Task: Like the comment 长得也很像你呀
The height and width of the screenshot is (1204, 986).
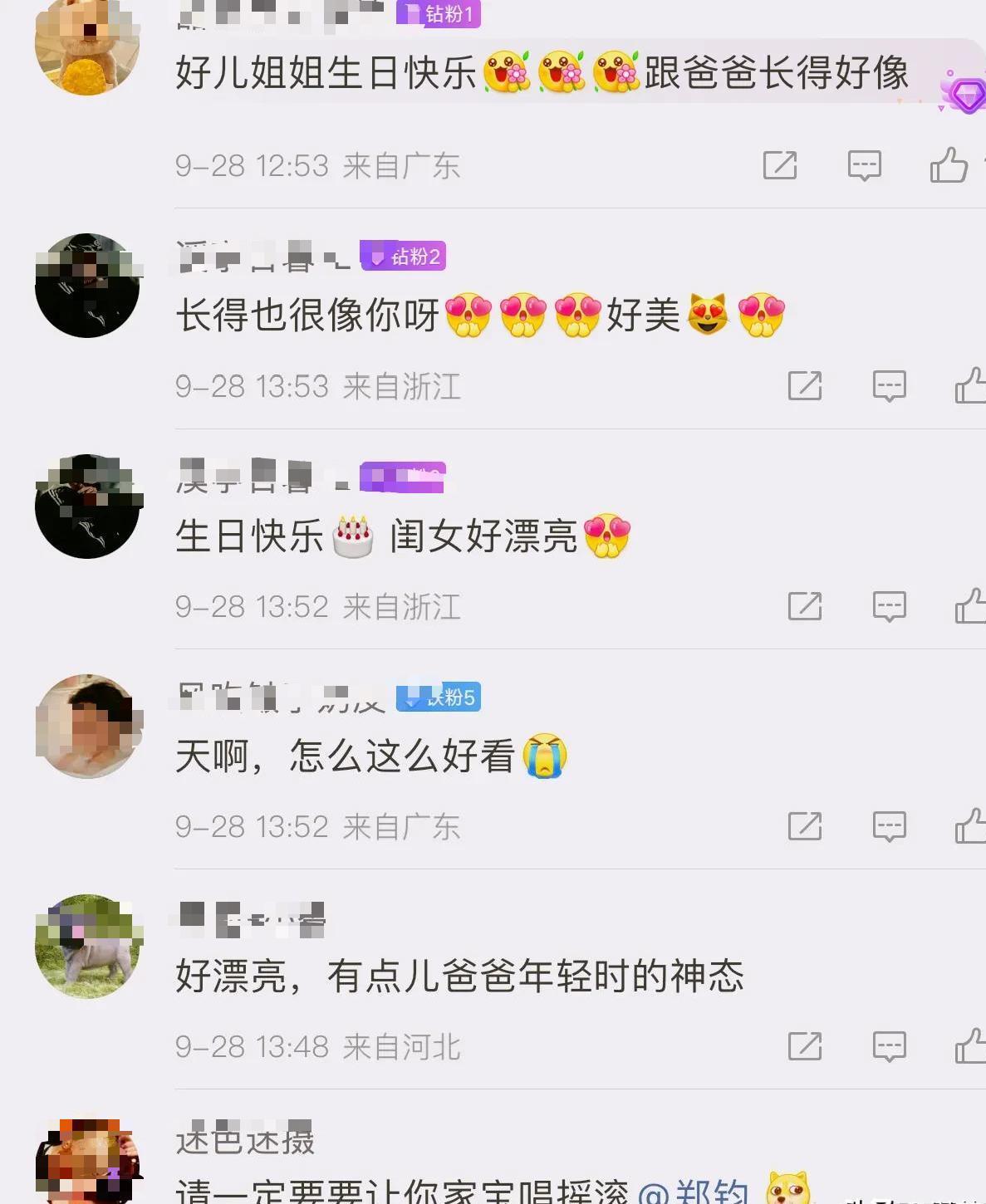Action: click(969, 385)
